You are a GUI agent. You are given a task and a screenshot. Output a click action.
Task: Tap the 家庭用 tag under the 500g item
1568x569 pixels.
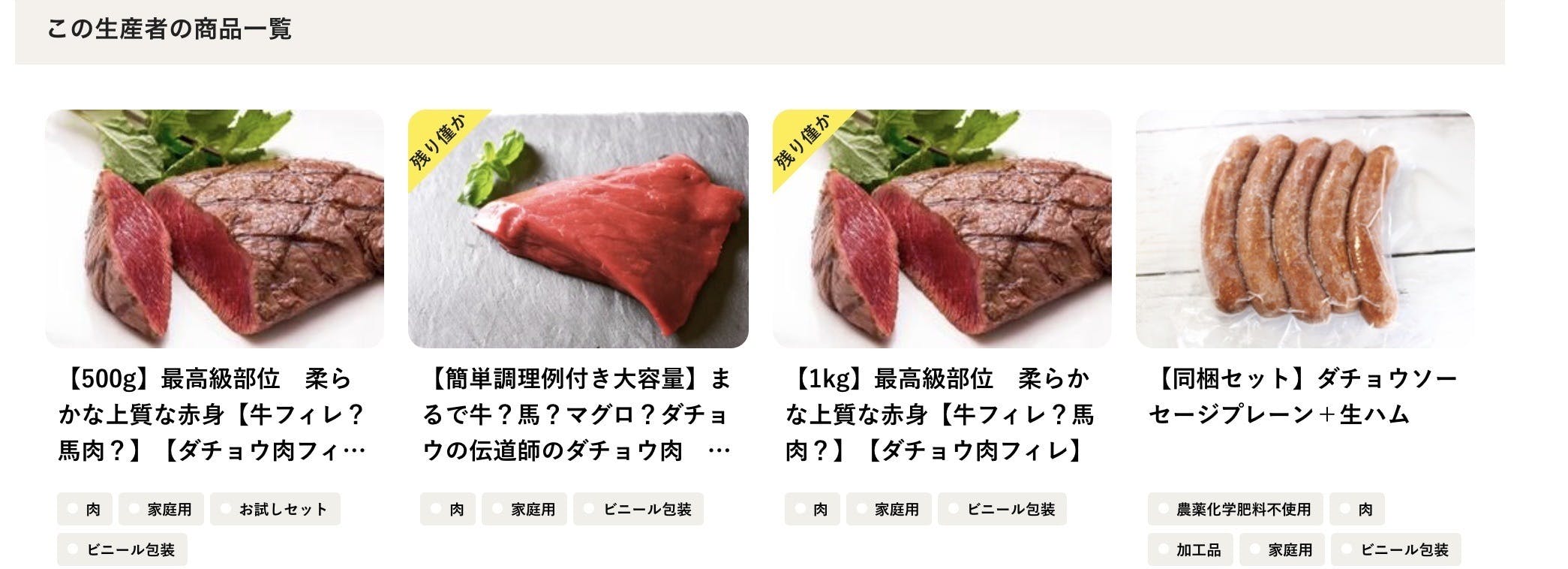click(x=161, y=509)
